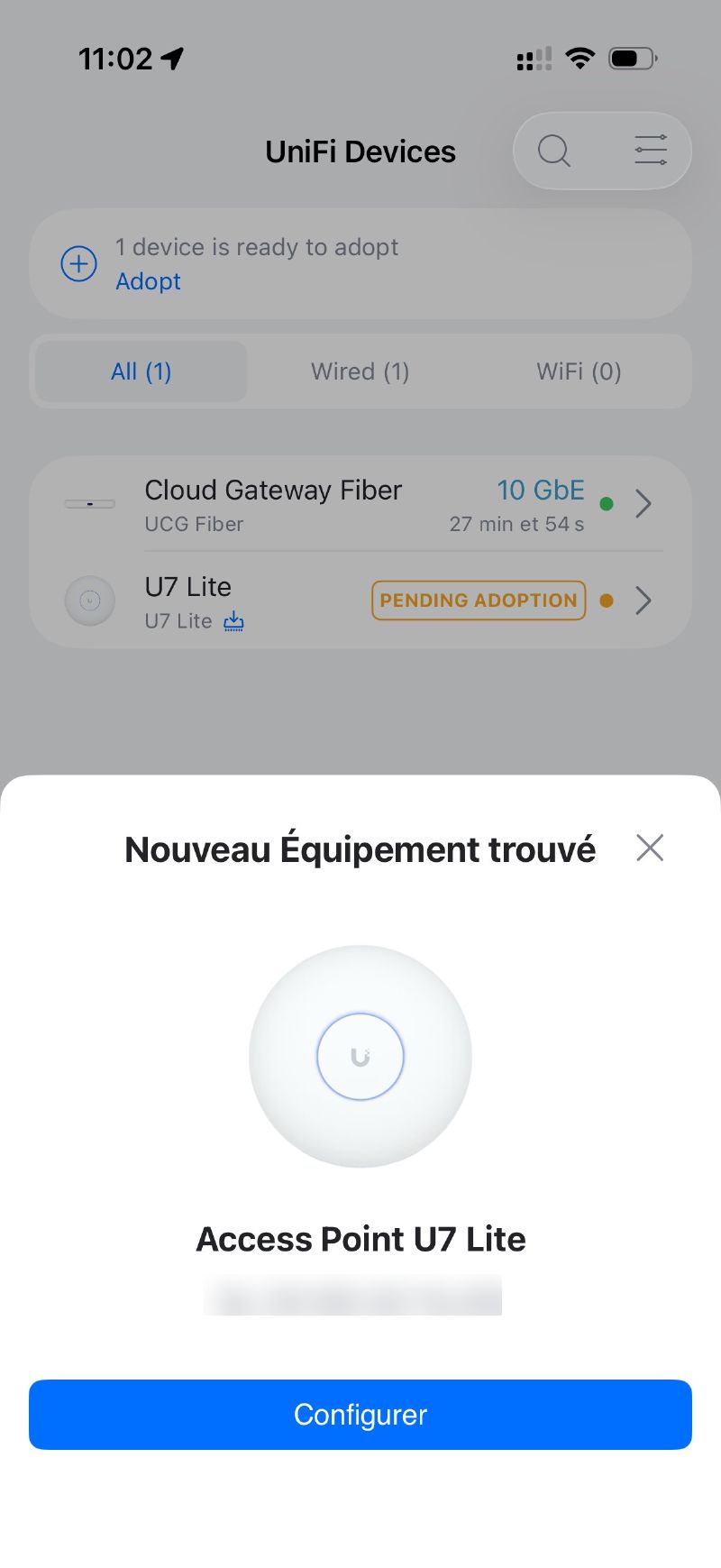Image resolution: width=721 pixels, height=1568 pixels.
Task: Dismiss the Nouveau Équipement trouvé dialog
Action: pos(650,848)
